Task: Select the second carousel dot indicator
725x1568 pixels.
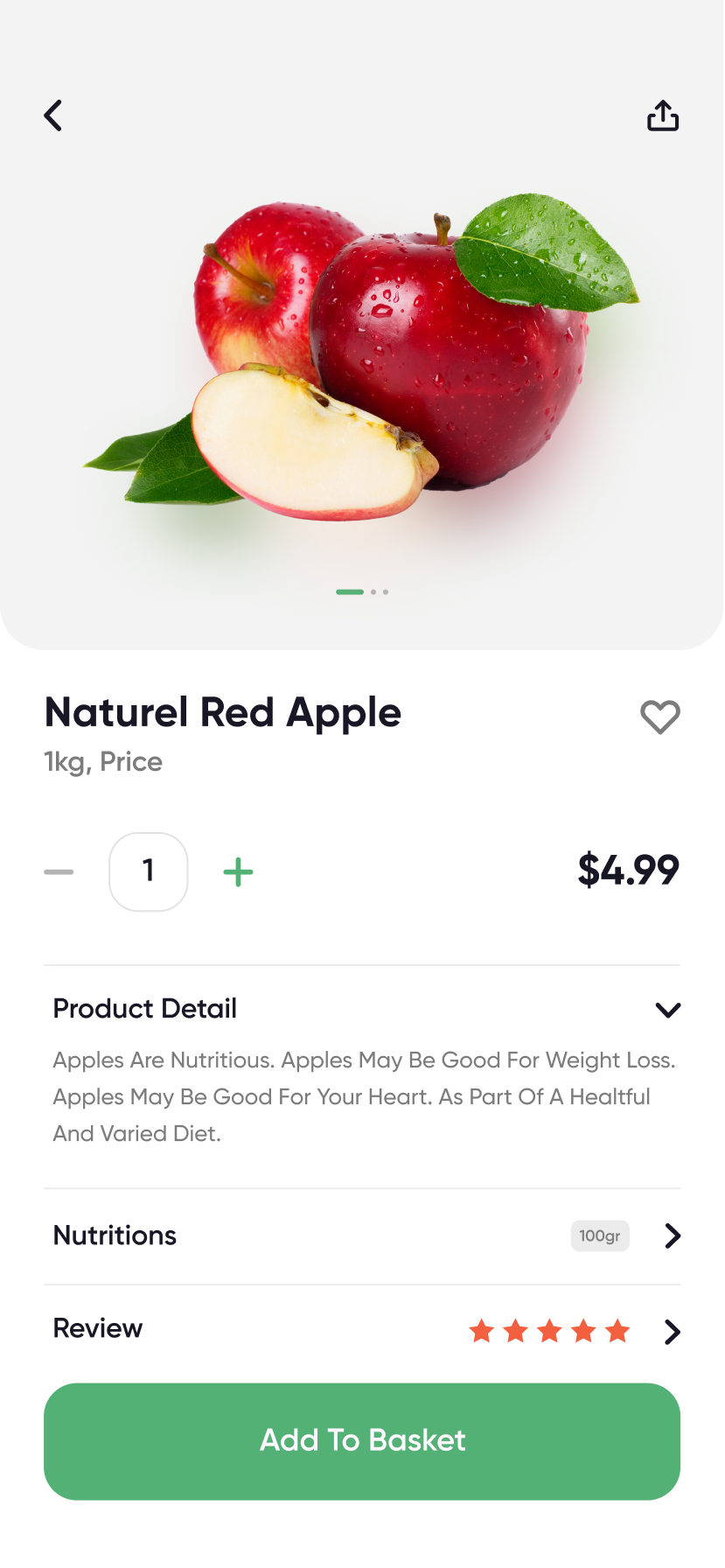Action: click(x=372, y=591)
